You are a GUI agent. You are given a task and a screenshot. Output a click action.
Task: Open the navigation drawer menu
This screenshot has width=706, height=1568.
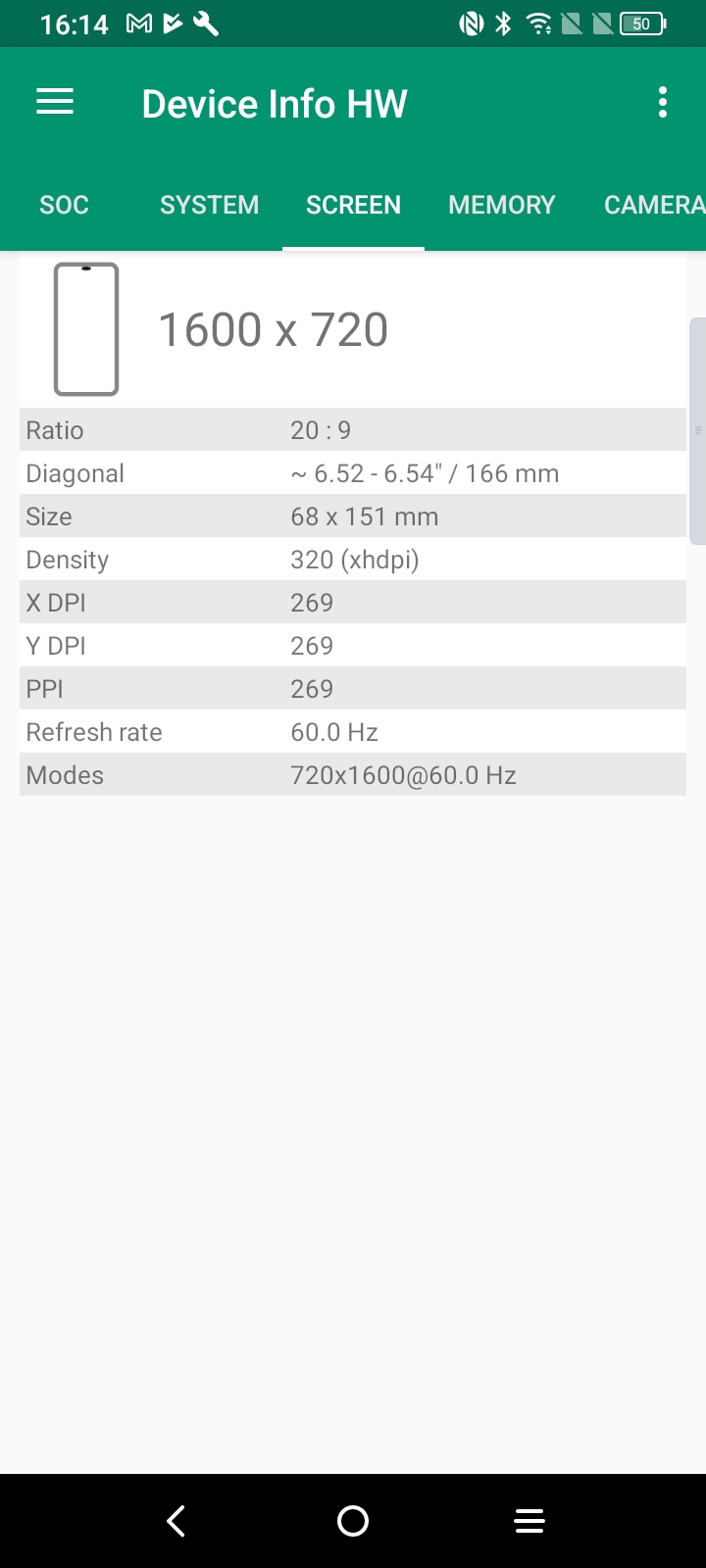click(55, 103)
